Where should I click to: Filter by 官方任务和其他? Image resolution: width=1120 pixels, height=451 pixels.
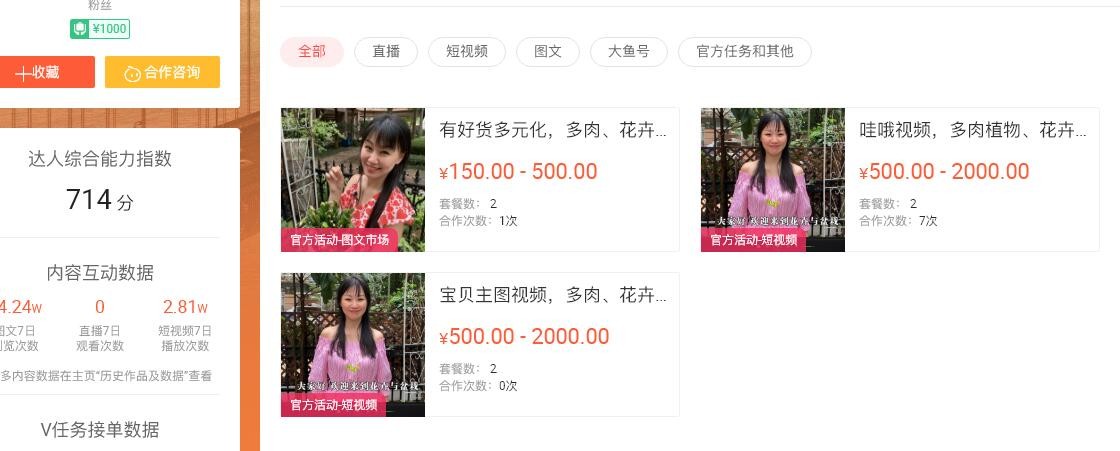744,52
